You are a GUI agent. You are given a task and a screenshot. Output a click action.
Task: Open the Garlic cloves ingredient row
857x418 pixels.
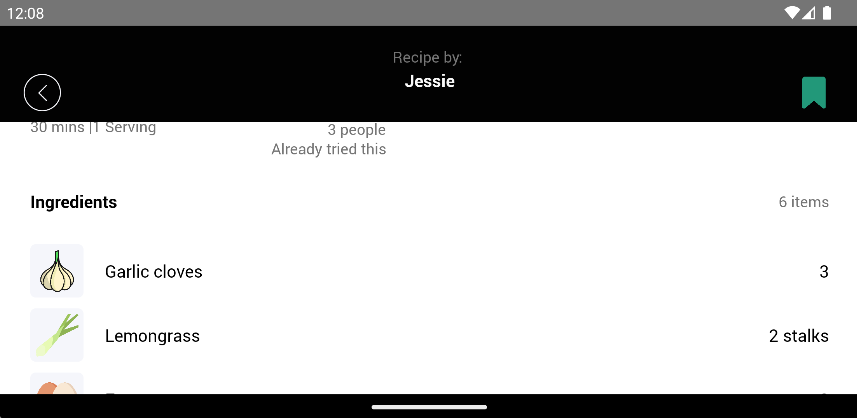(428, 271)
